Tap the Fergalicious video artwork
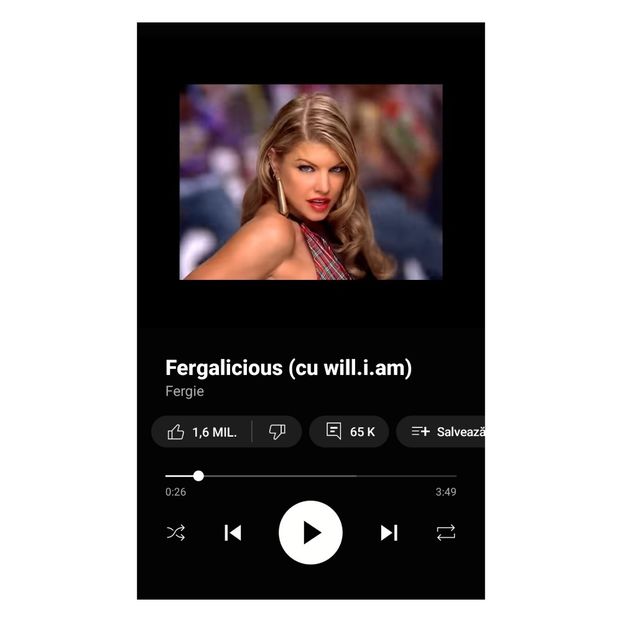This screenshot has width=622, height=622. pyautogui.click(x=311, y=182)
